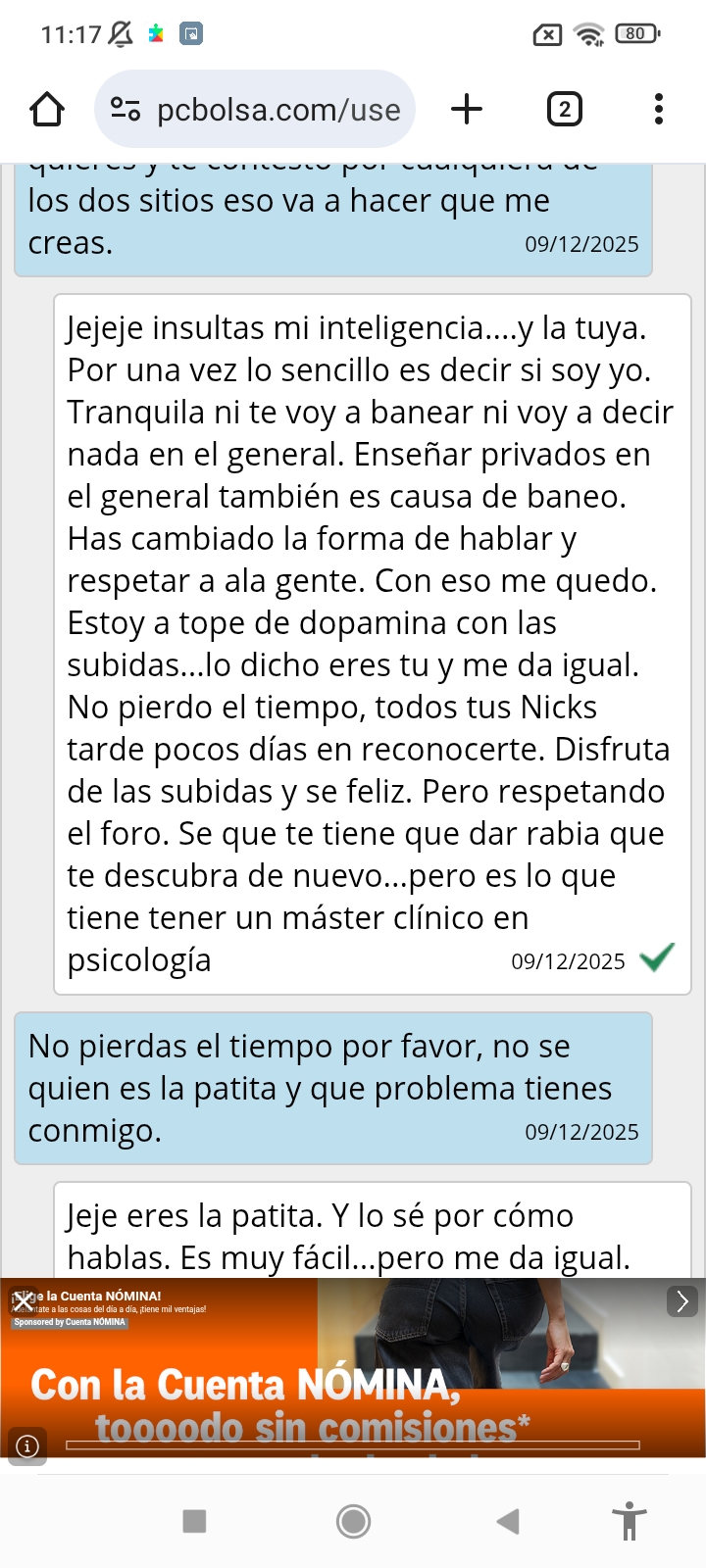Image resolution: width=706 pixels, height=1568 pixels.
Task: Return to the system home screen
Action: [353, 1521]
